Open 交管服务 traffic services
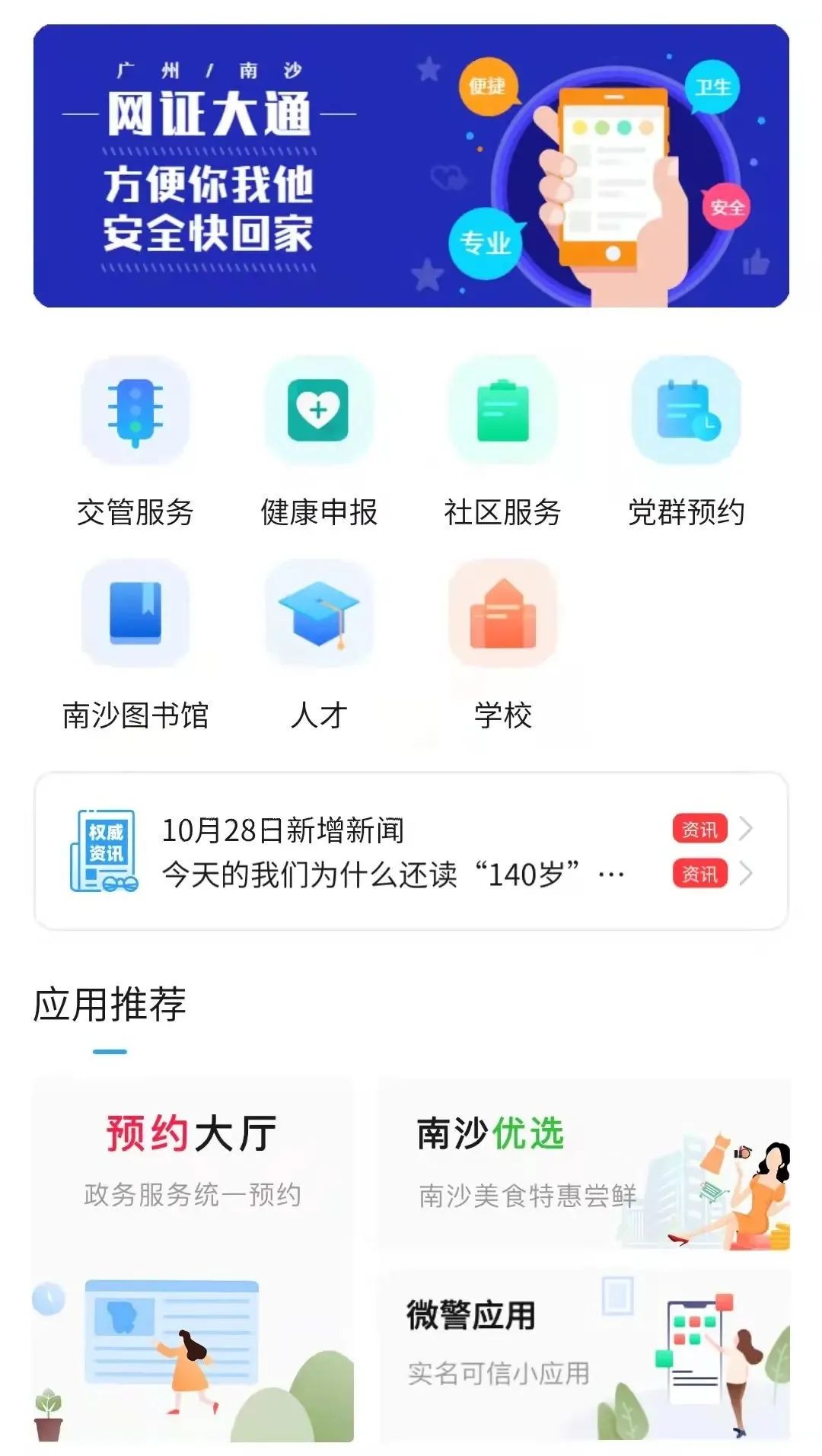The height and width of the screenshot is (1456, 822). 135,411
